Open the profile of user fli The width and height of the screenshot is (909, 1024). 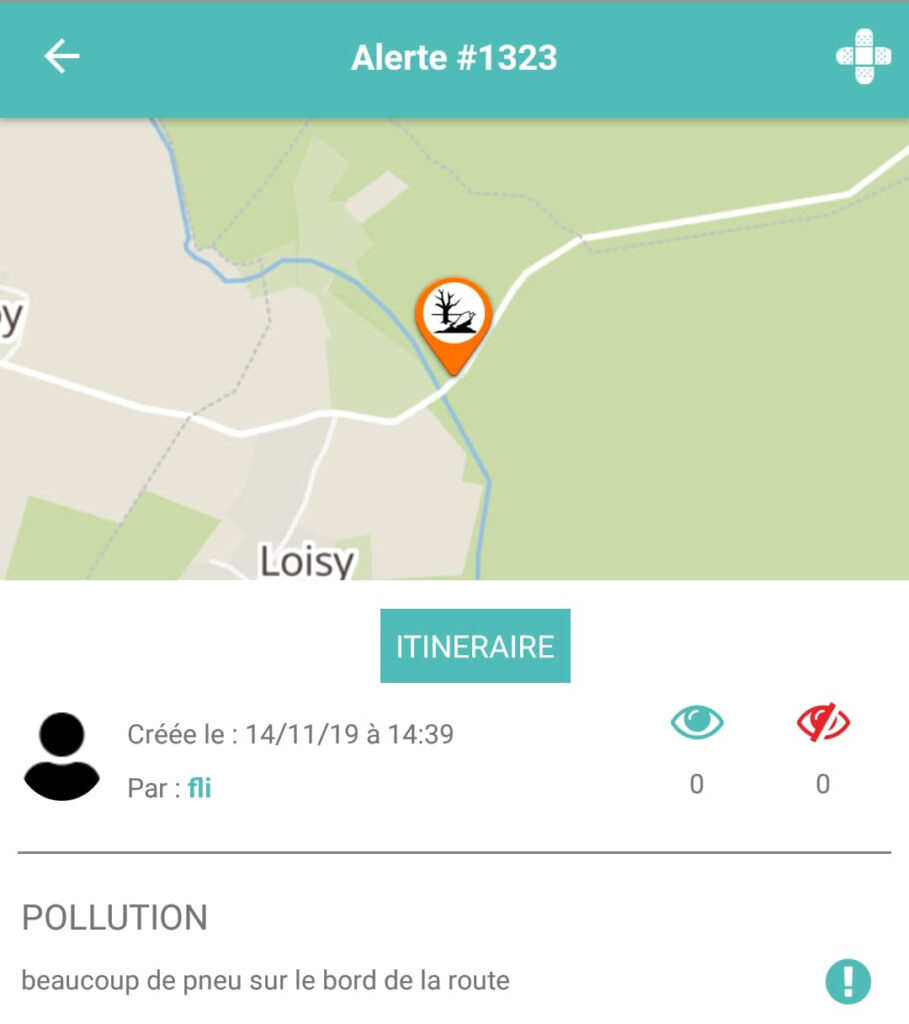pos(199,788)
